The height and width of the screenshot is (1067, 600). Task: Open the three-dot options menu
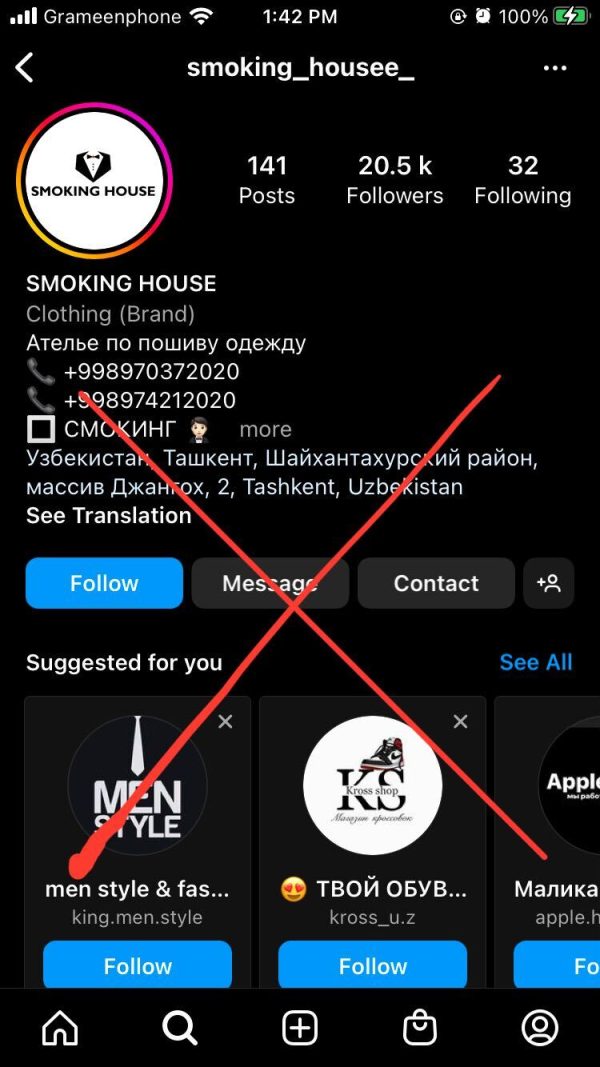click(555, 68)
